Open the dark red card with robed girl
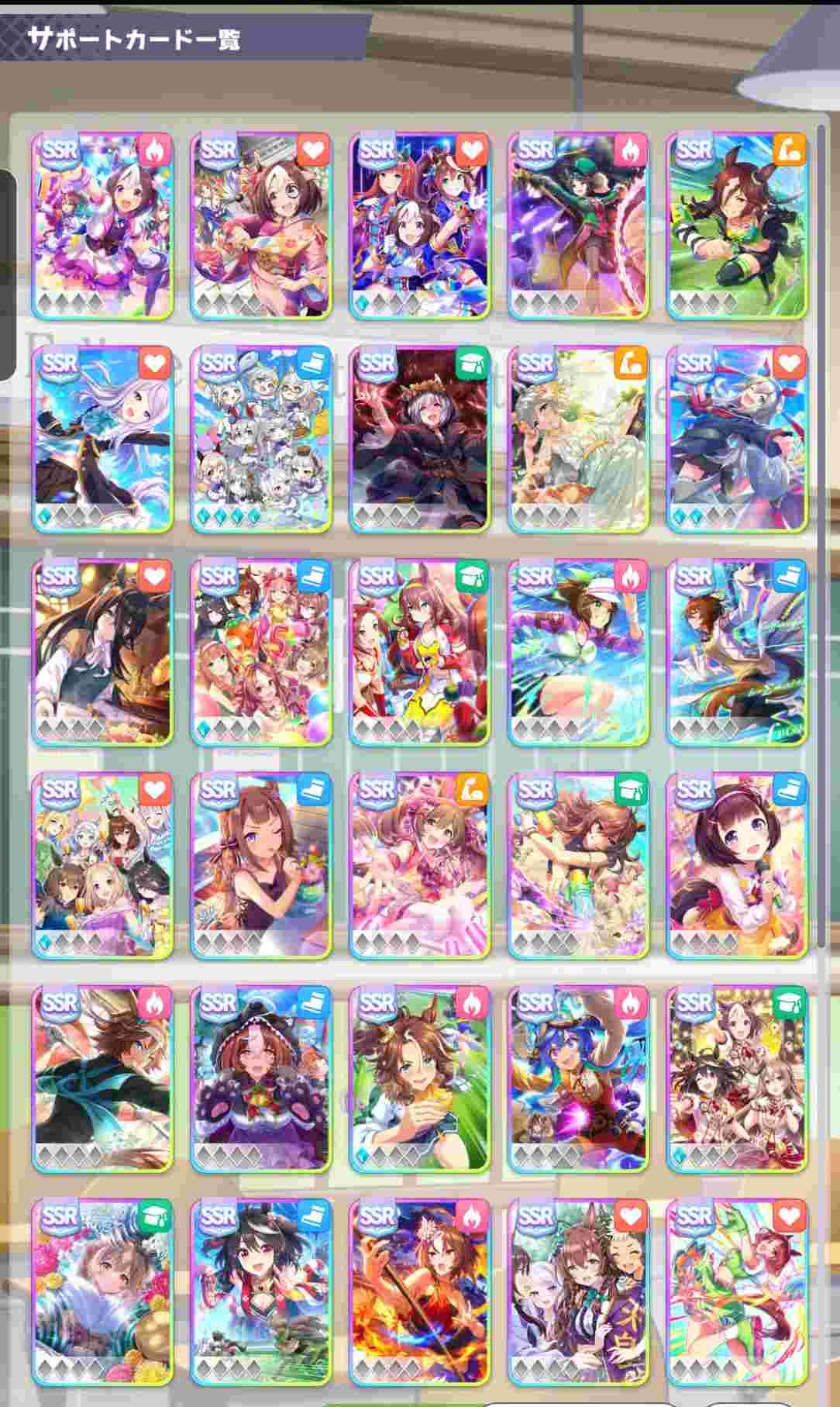Screen dimensions: 840x1407 click(x=420, y=440)
